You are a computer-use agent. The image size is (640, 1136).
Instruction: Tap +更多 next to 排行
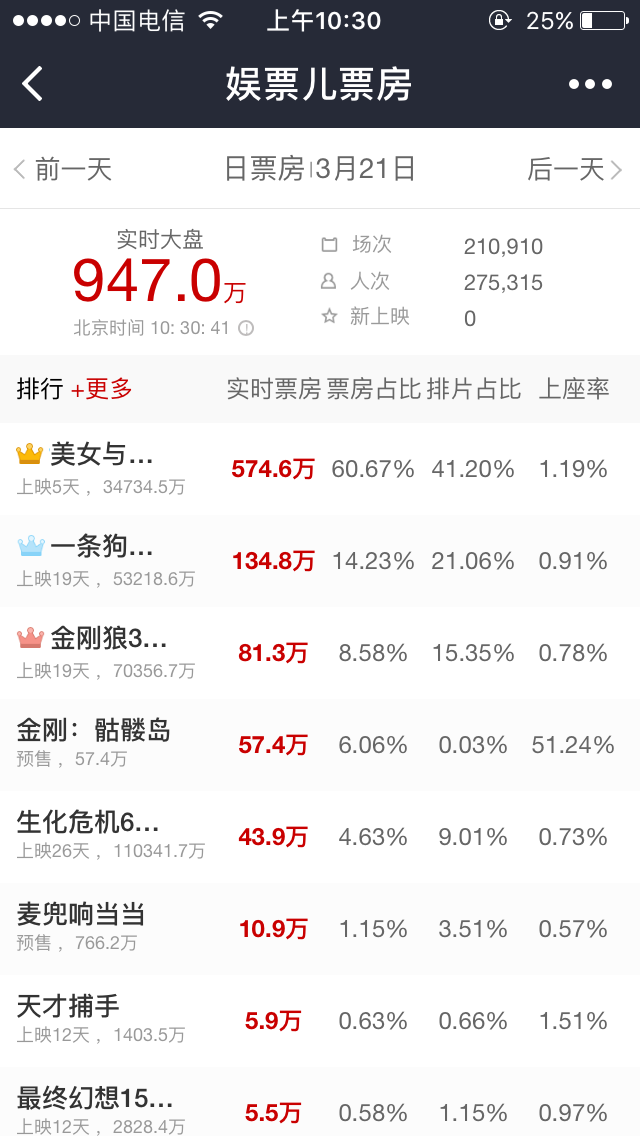tap(102, 389)
